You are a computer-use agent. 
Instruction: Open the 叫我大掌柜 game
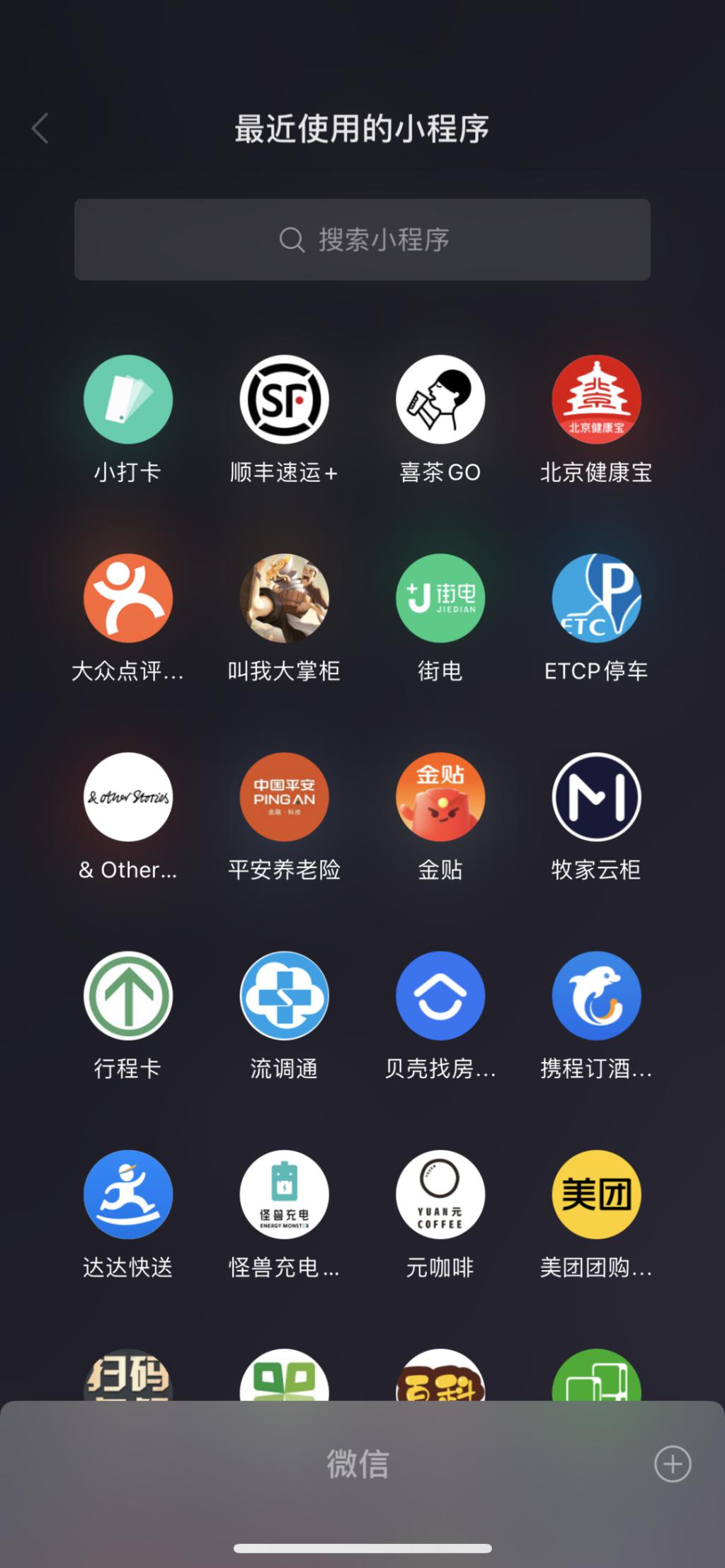[284, 599]
